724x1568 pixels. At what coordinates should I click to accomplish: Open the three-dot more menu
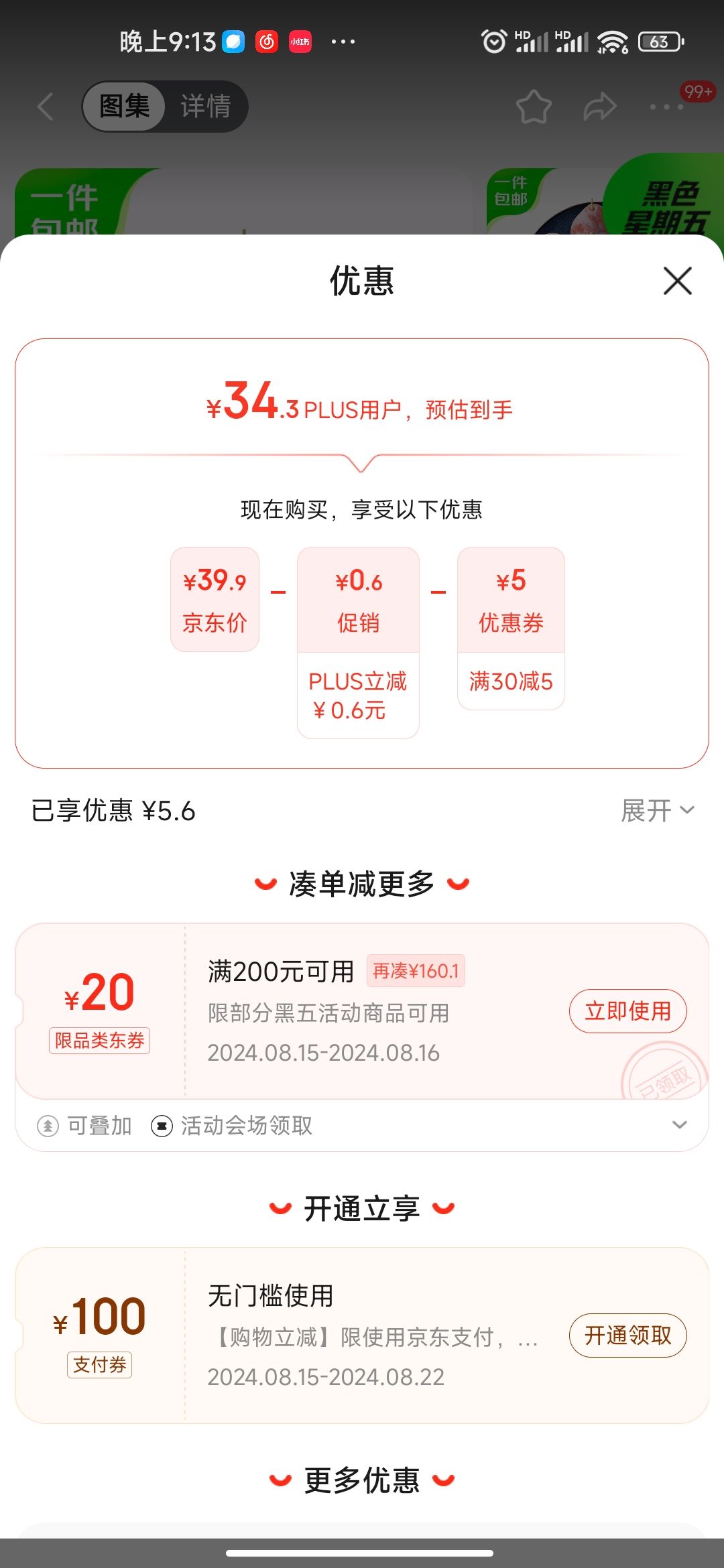[x=667, y=107]
